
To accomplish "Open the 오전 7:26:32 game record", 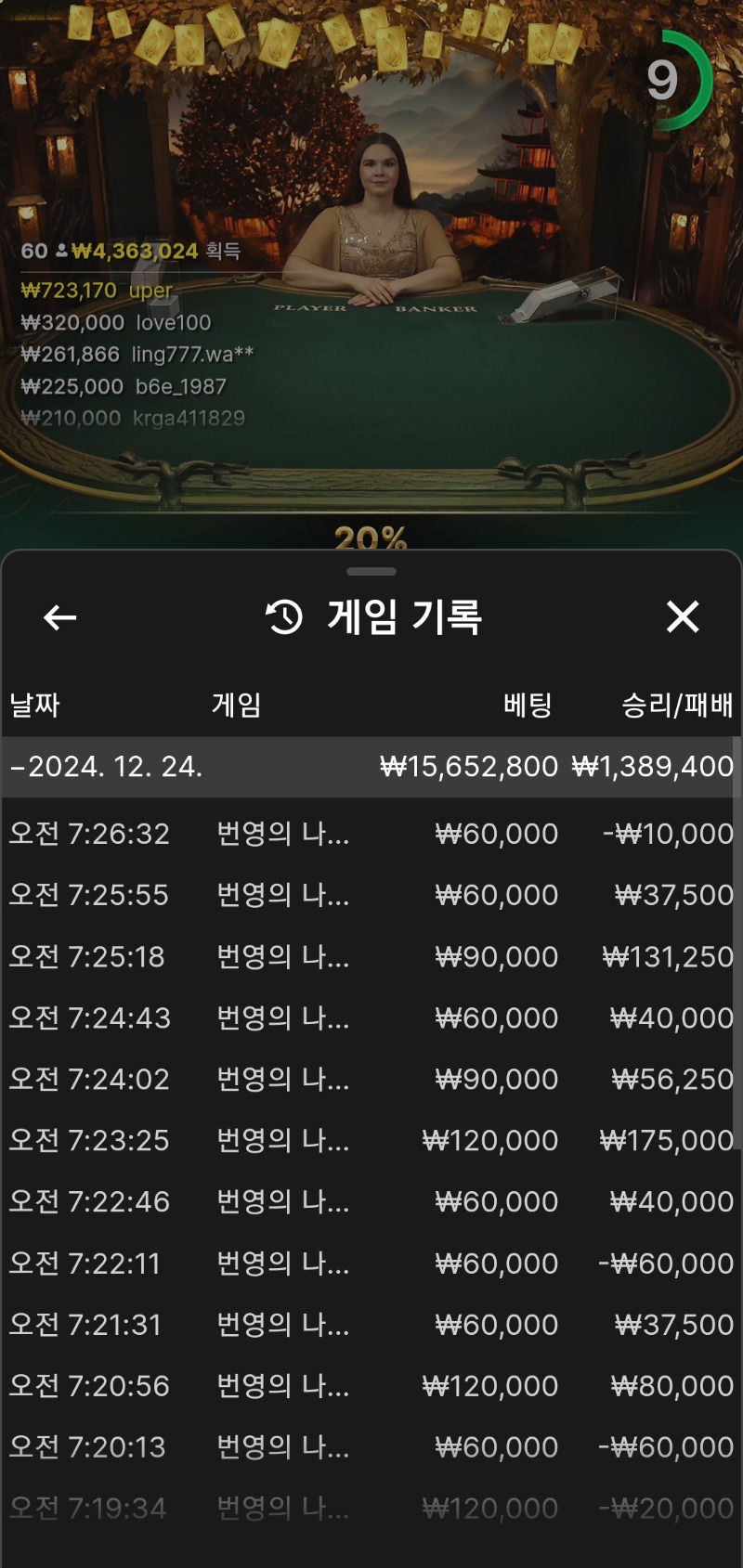I will tap(371, 834).
